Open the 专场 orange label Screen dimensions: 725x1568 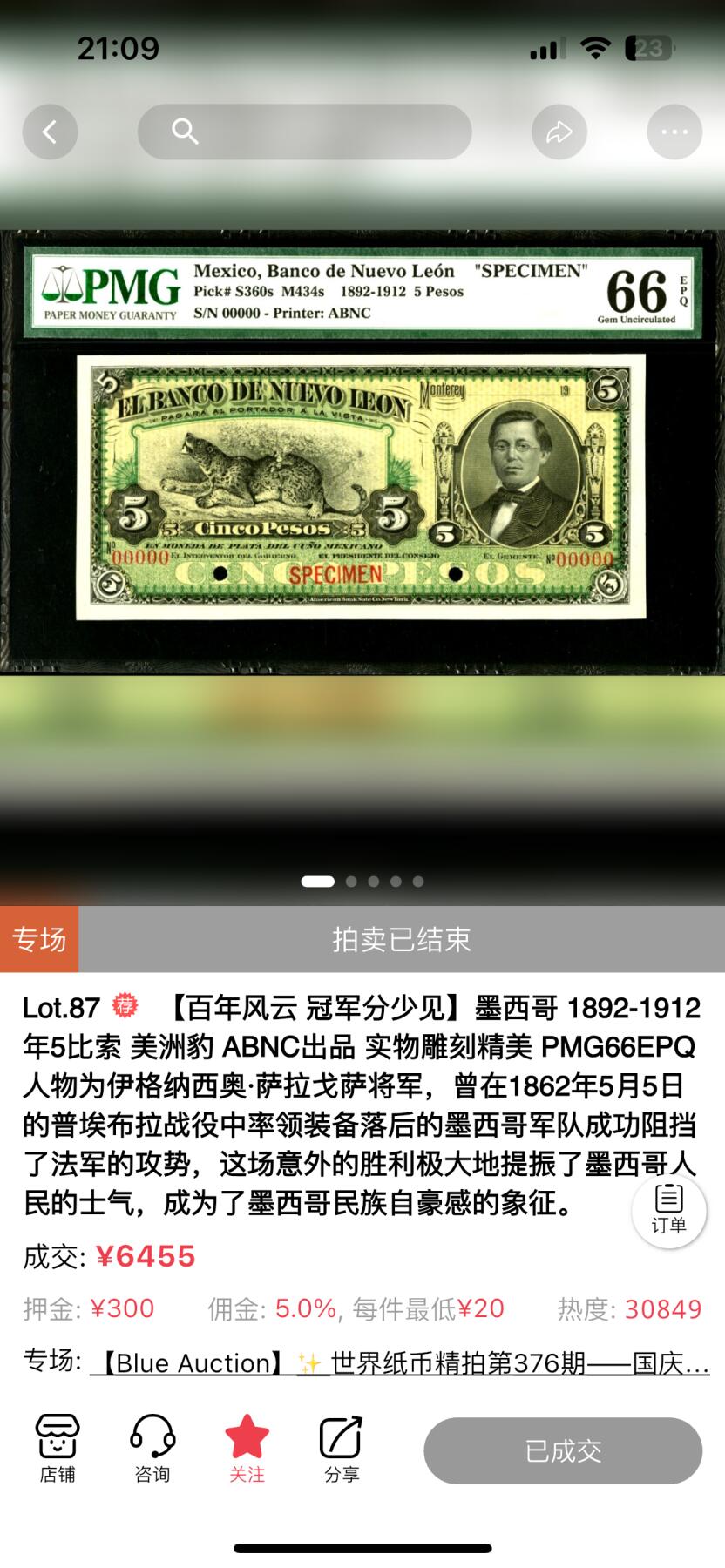39,939
